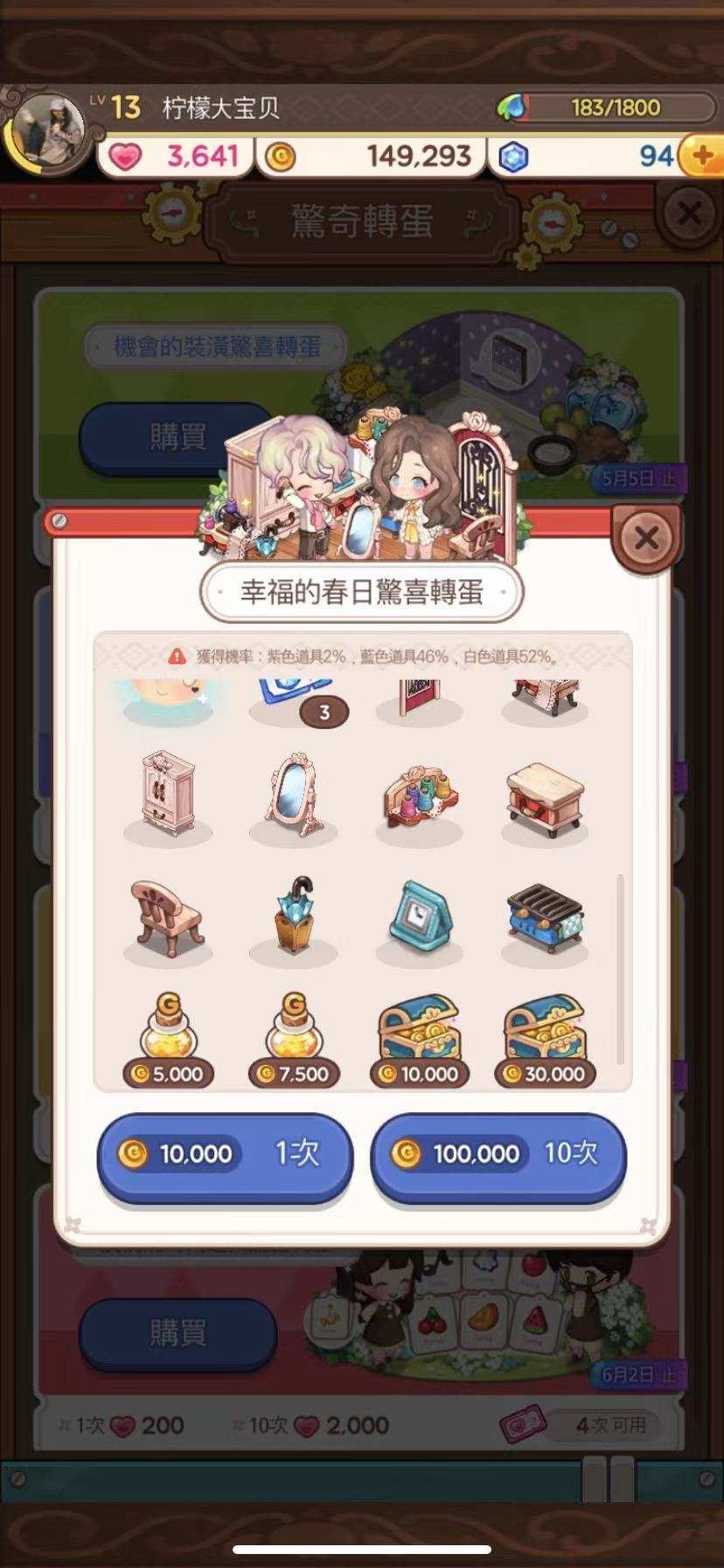This screenshot has width=724, height=1568.
Task: Tap the pink wardrobe prize item
Action: (168, 791)
